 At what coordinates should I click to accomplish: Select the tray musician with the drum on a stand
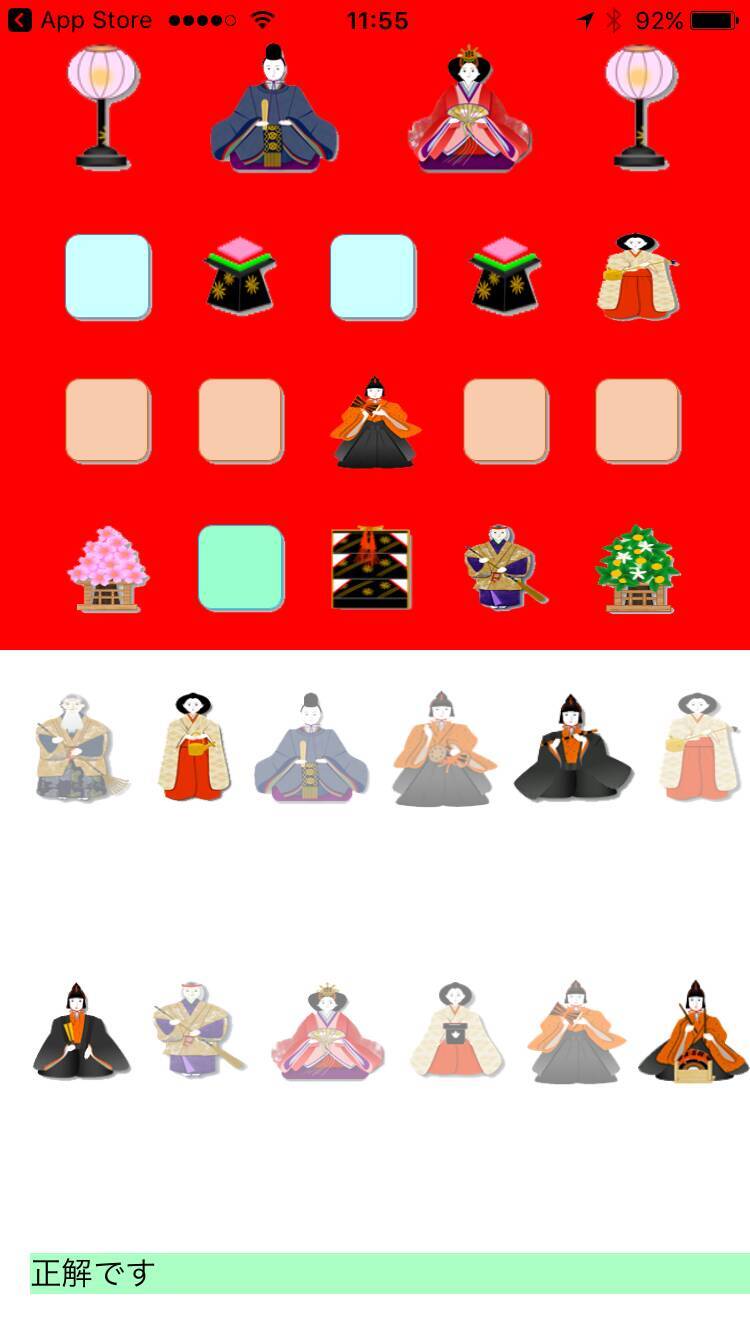(x=693, y=1032)
